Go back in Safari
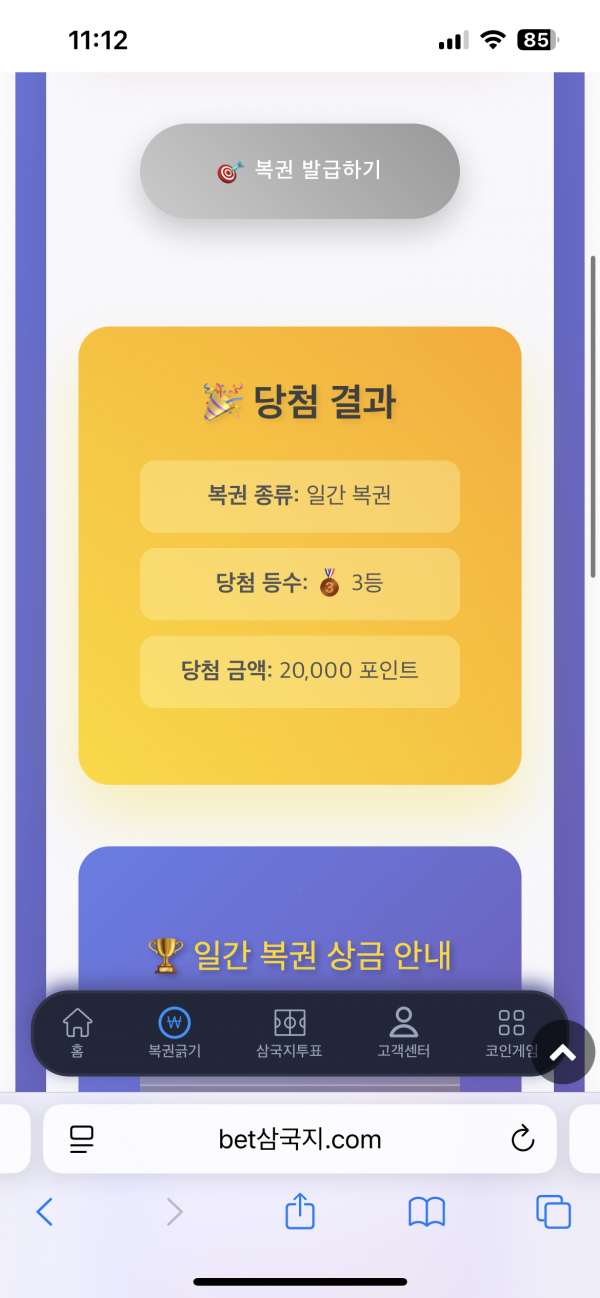This screenshot has width=600, height=1298. 44,1212
